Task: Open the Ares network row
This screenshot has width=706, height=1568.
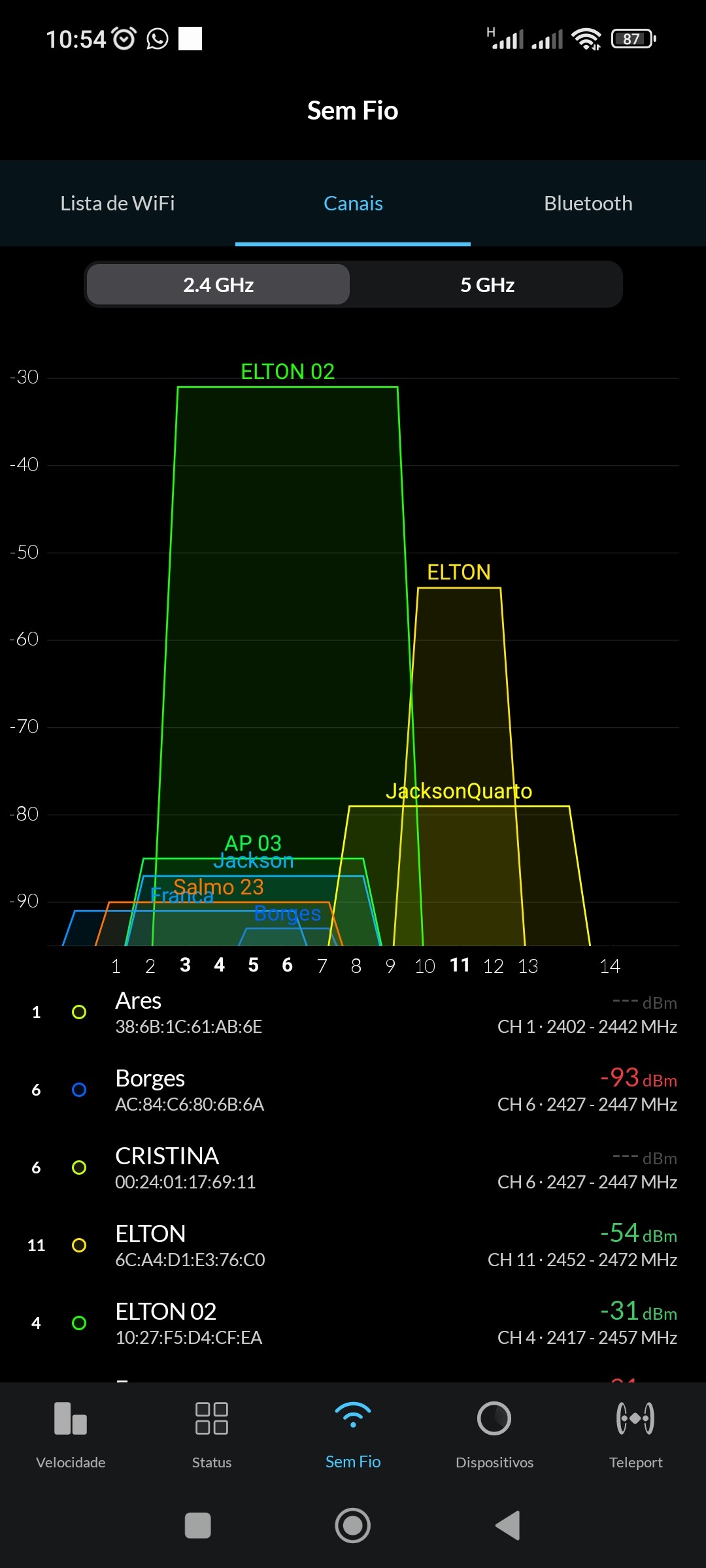Action: pos(353,1013)
